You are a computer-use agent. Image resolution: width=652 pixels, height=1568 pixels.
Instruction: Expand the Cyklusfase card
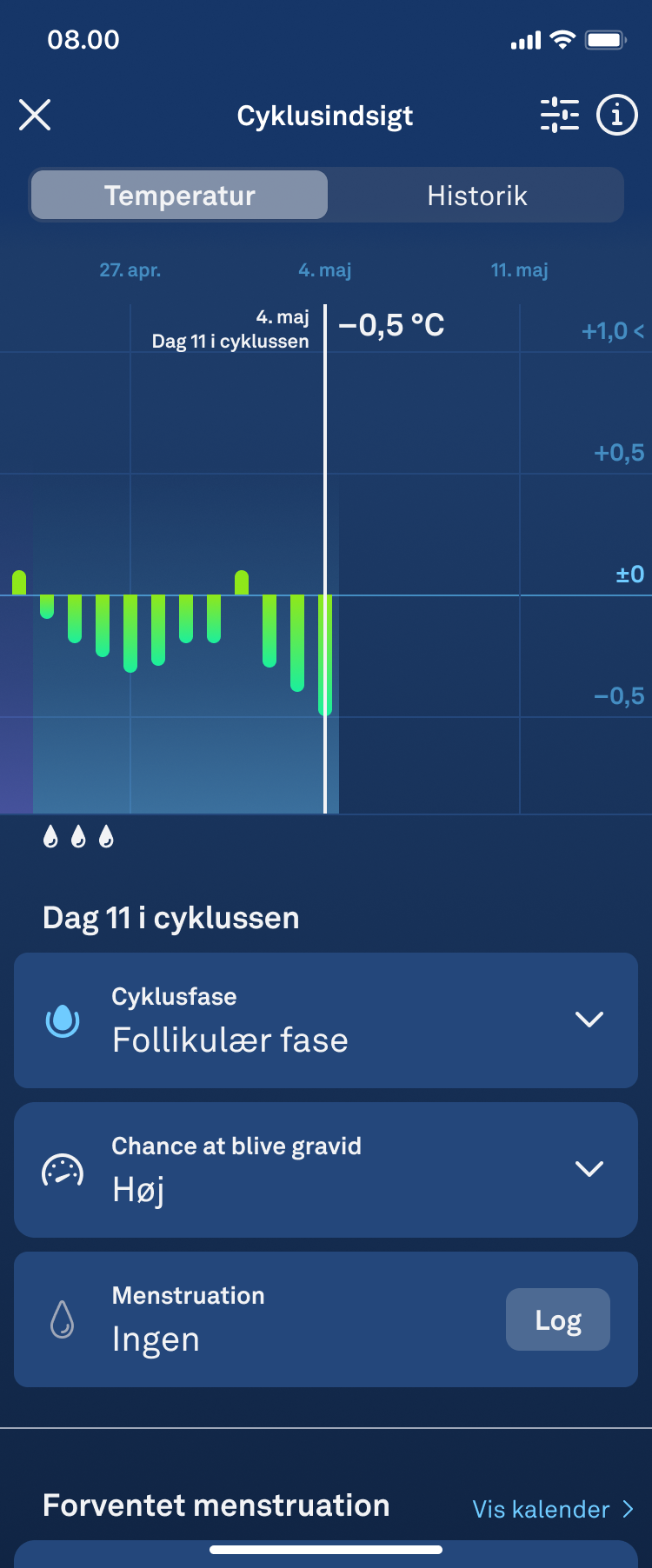589,1020
